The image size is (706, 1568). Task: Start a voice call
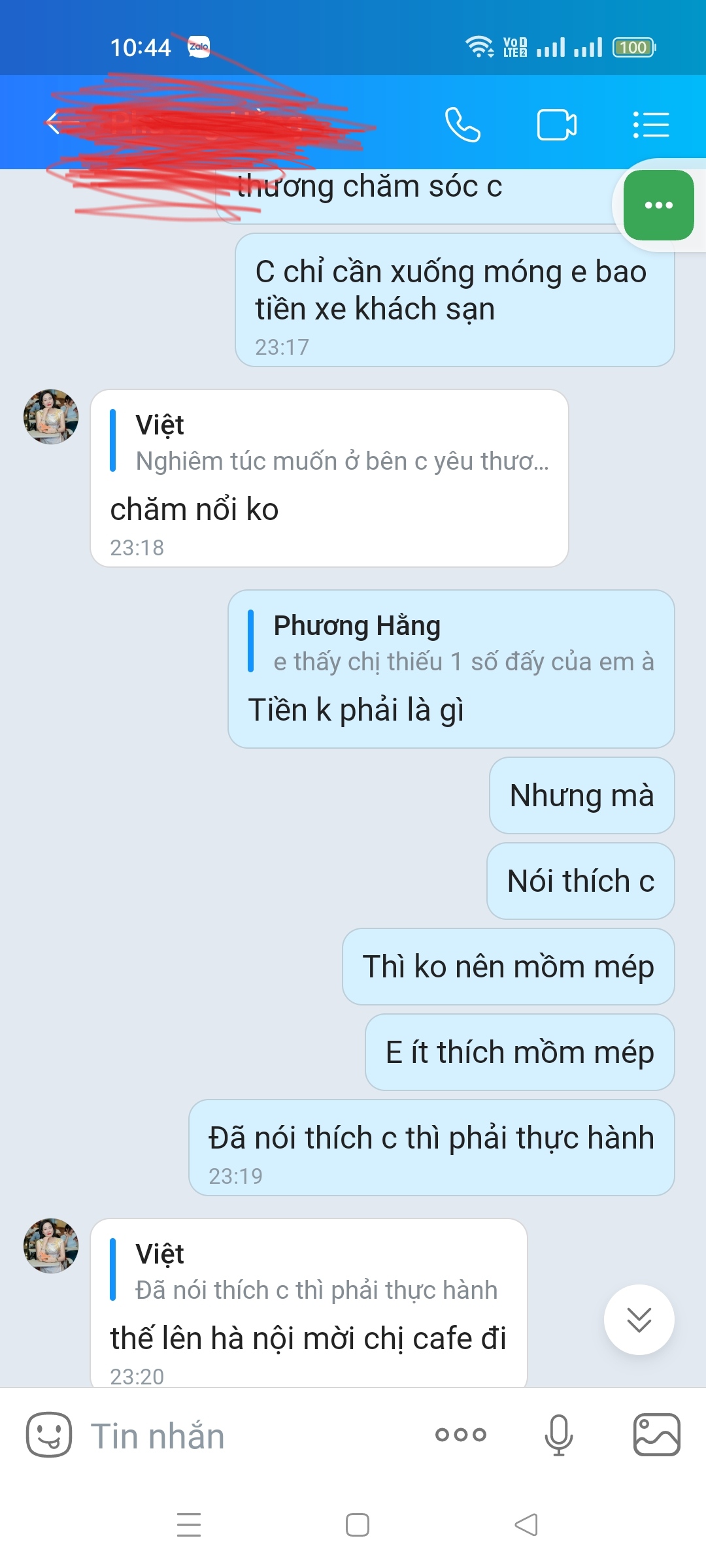click(x=463, y=124)
